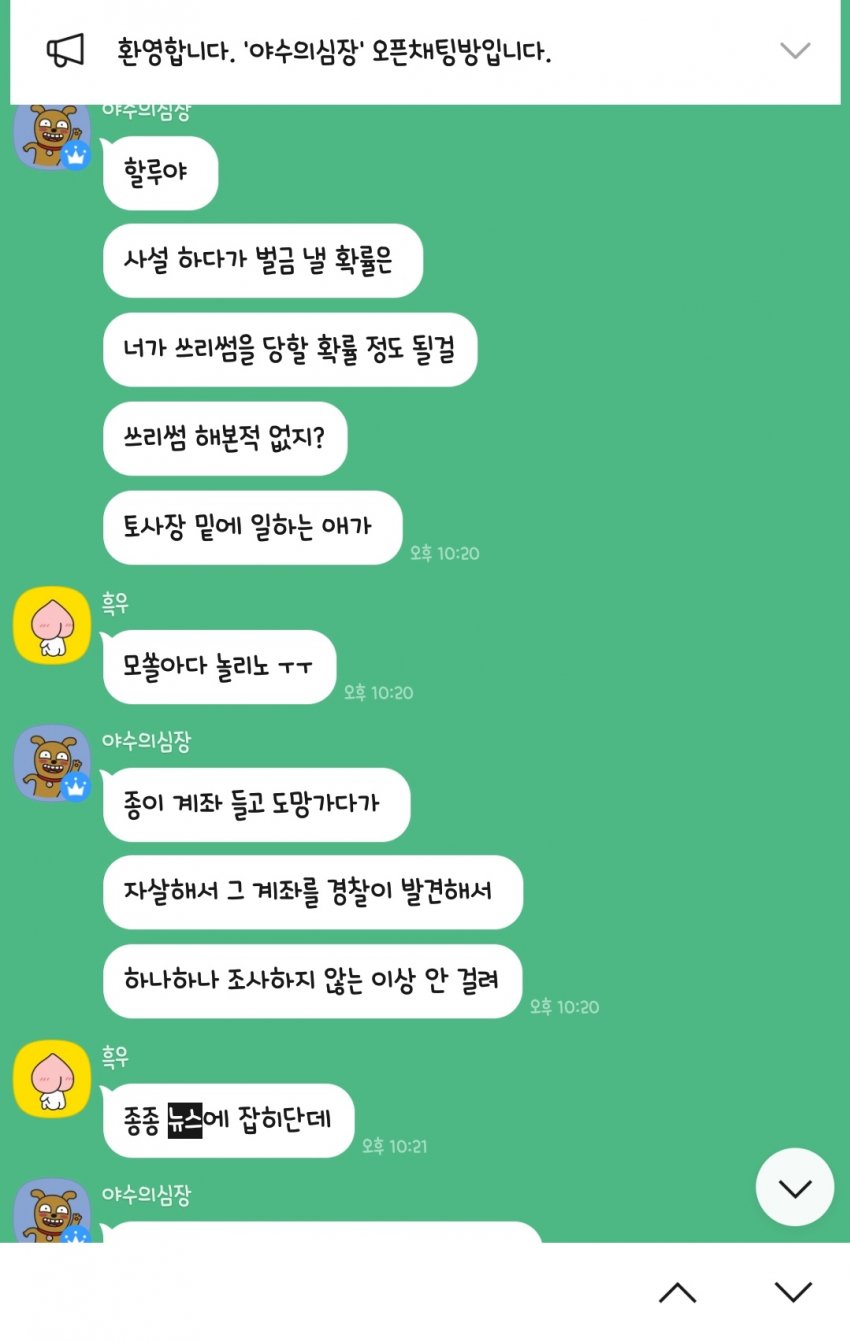
Task: View 야수의심장's avatar beside the '할루야' message
Action: point(52,134)
